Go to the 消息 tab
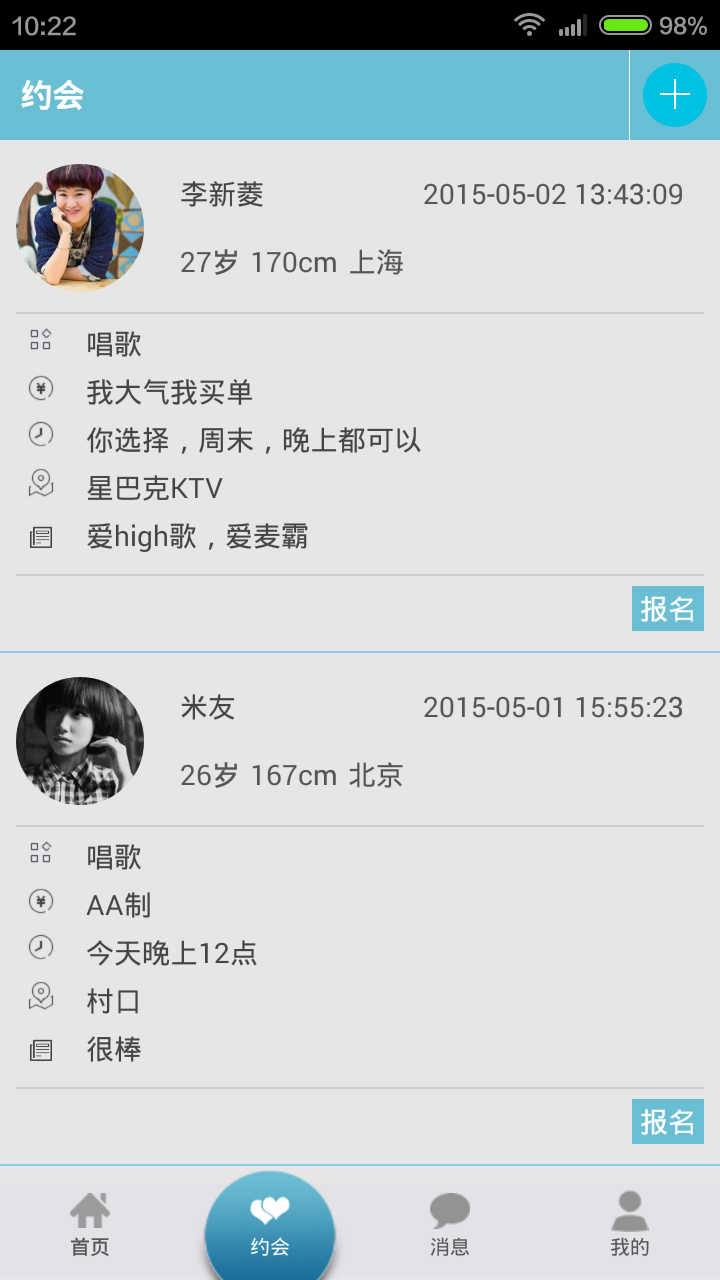Screen dimensions: 720x1280 click(450, 1225)
